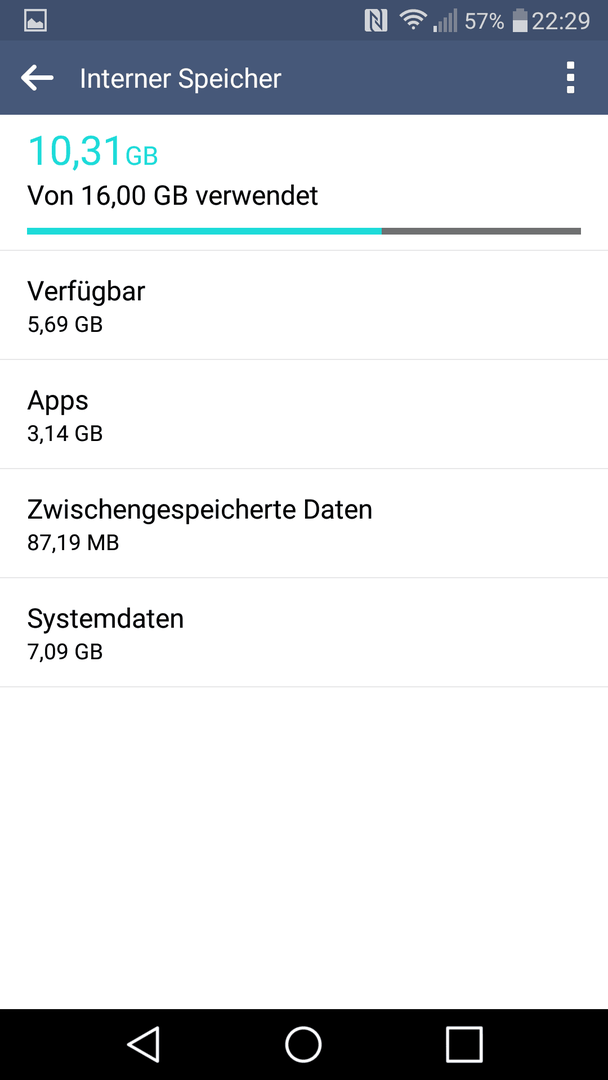Tap Zwischengespeicherte Daten to clear cache
The image size is (608, 1080).
click(304, 523)
